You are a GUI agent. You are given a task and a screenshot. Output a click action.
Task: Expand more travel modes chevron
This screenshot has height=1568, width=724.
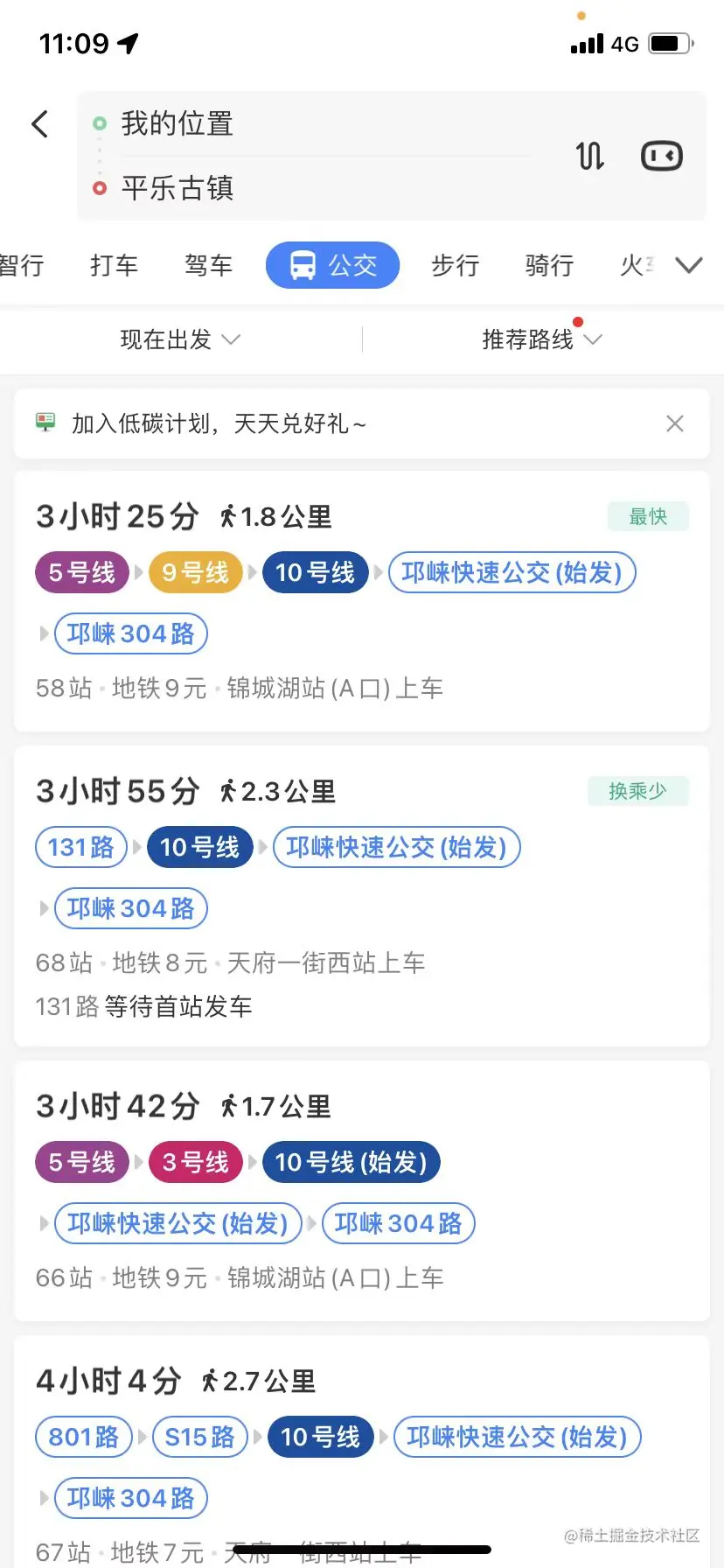(x=689, y=265)
